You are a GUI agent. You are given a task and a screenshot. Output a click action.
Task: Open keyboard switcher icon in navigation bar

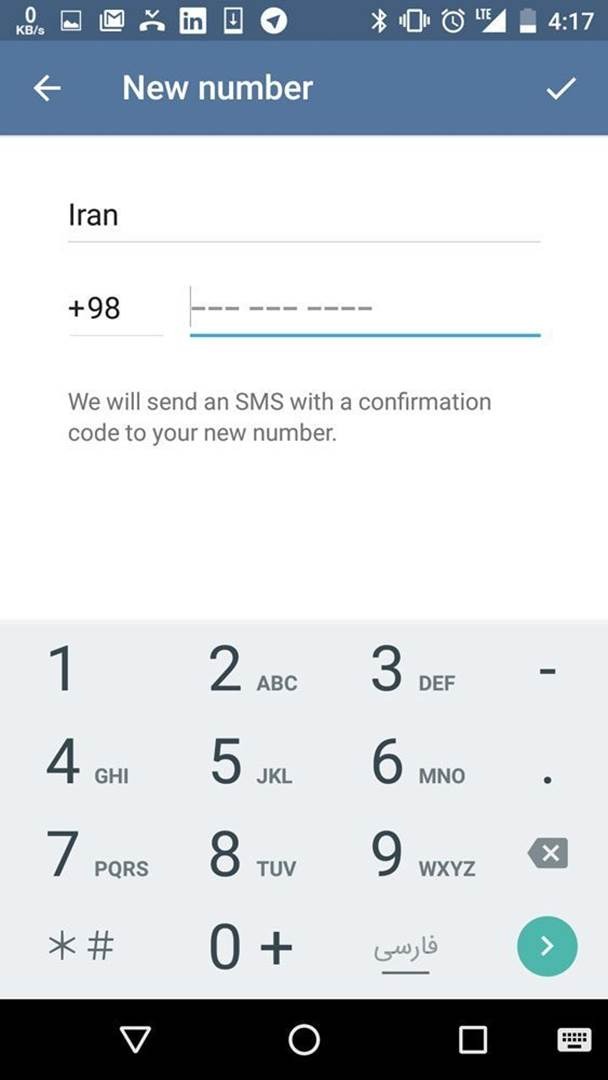tap(574, 1040)
